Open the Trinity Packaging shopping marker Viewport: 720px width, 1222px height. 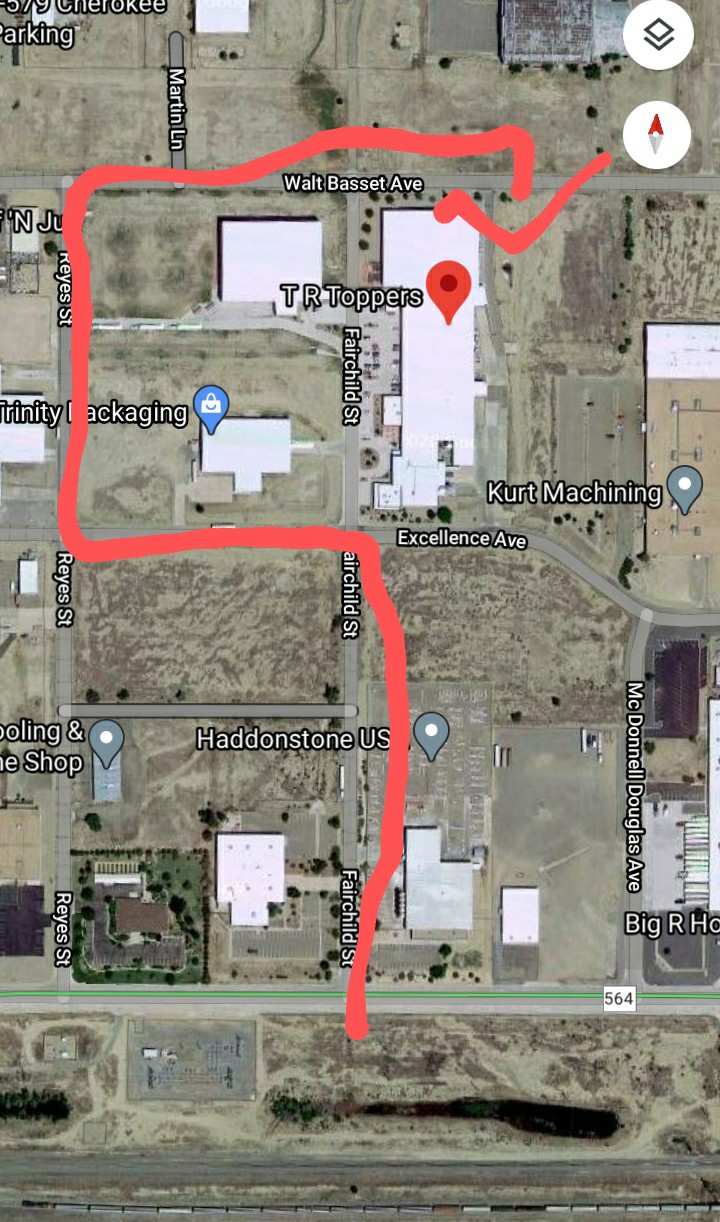tap(211, 407)
